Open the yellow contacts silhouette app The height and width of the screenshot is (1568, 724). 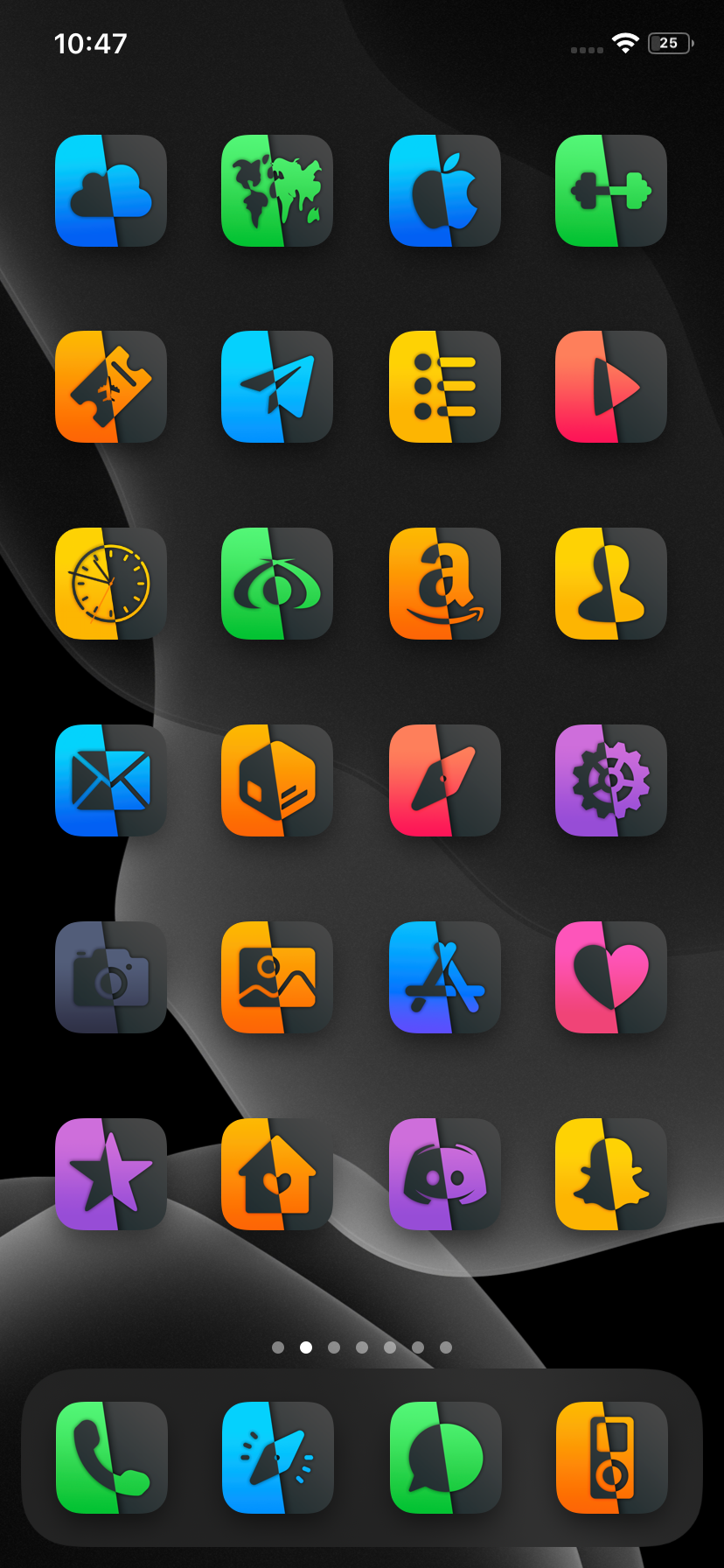click(611, 584)
